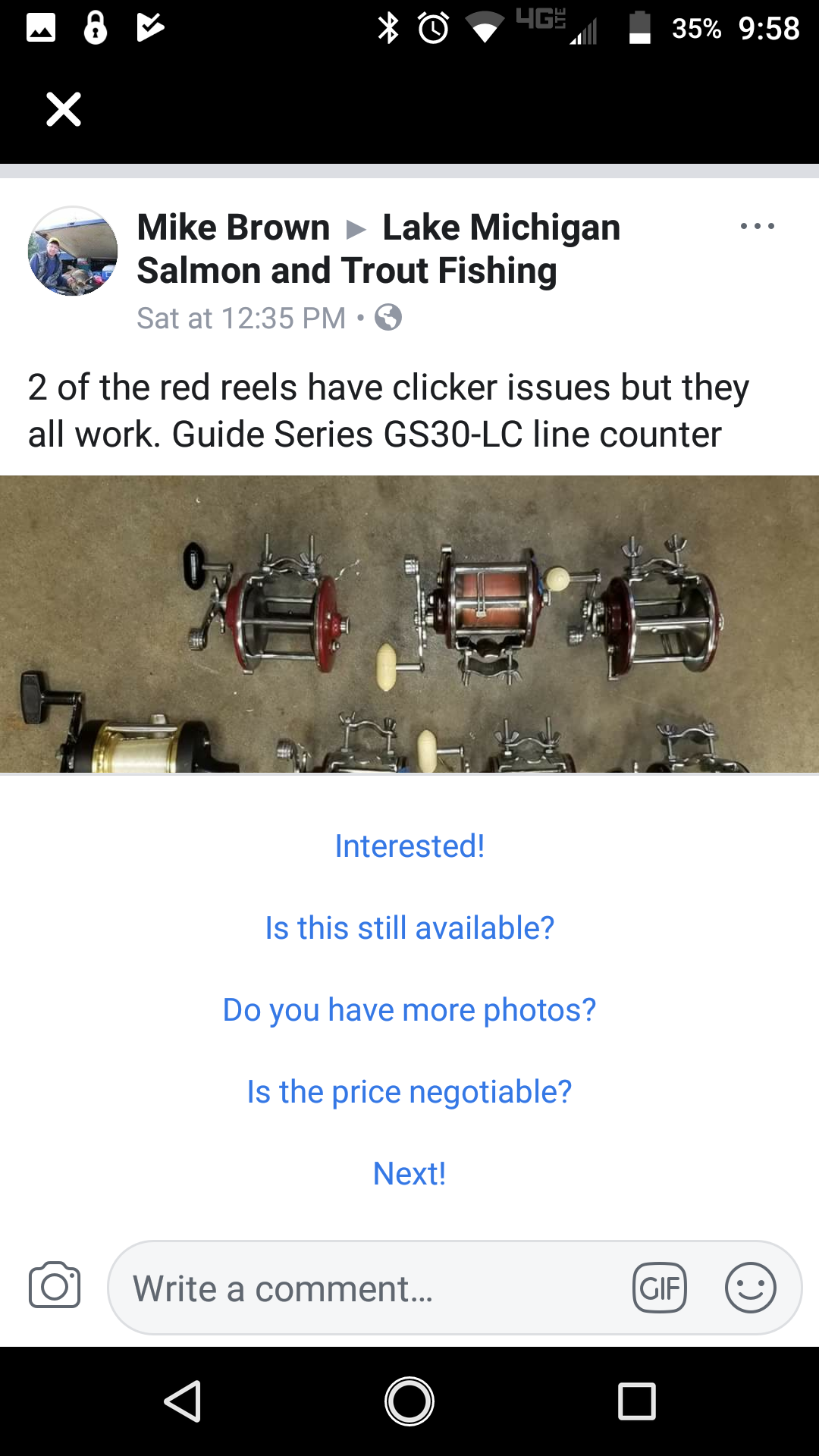Open Mike Brown's profile picture
The width and height of the screenshot is (819, 1456).
click(73, 251)
